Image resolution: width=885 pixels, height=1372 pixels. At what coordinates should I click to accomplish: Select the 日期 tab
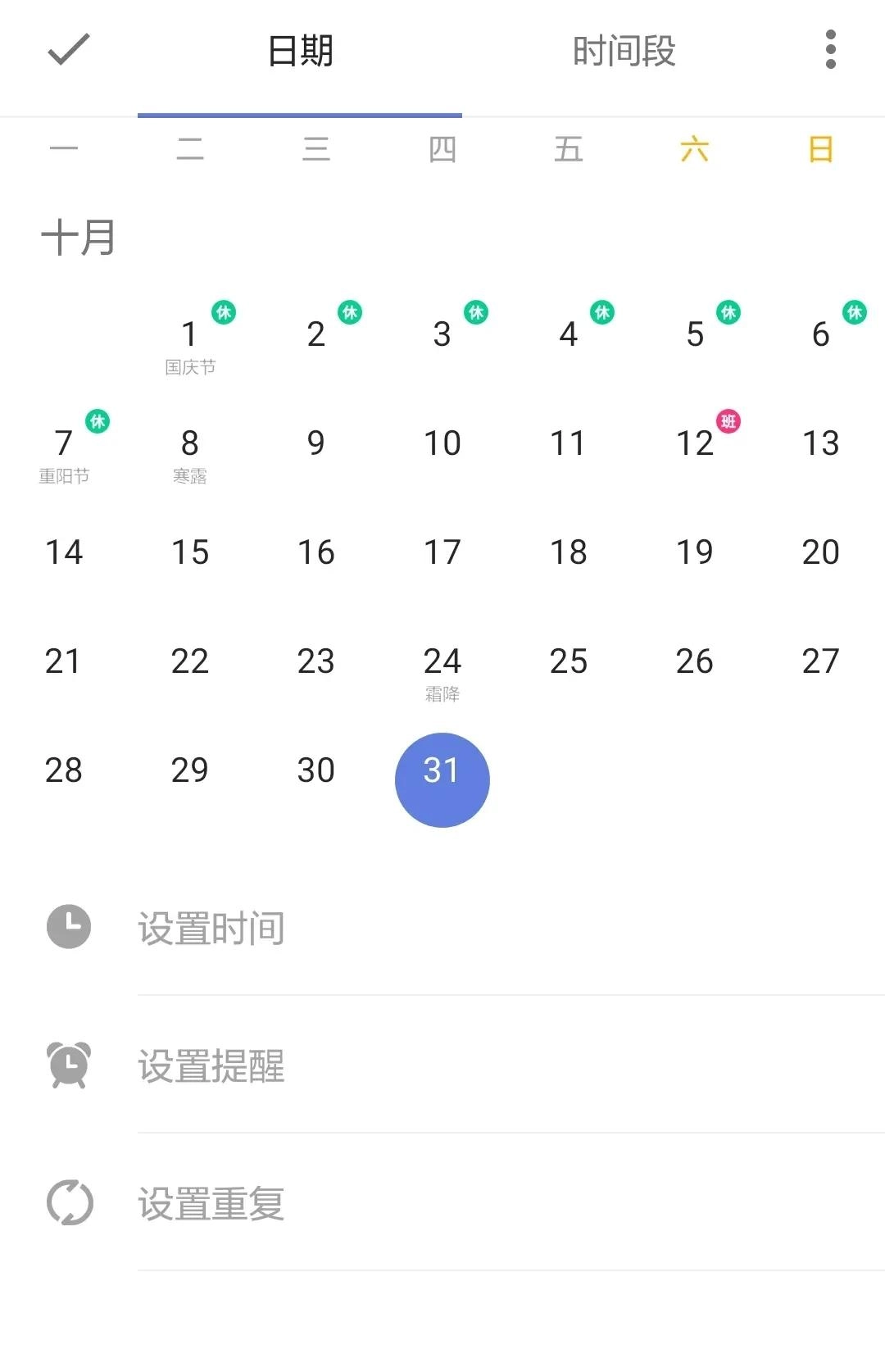coord(300,51)
